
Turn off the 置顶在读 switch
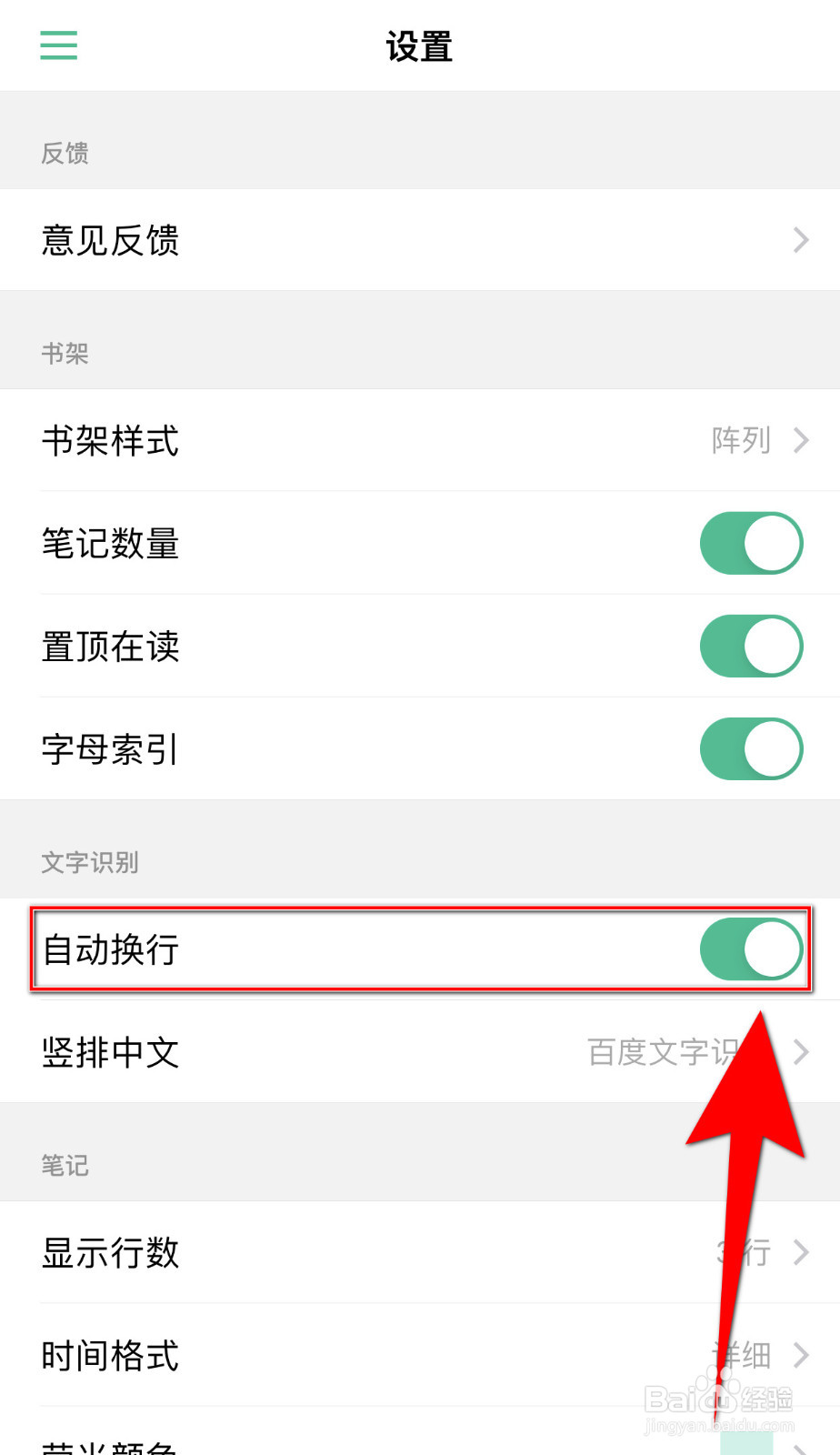point(750,647)
